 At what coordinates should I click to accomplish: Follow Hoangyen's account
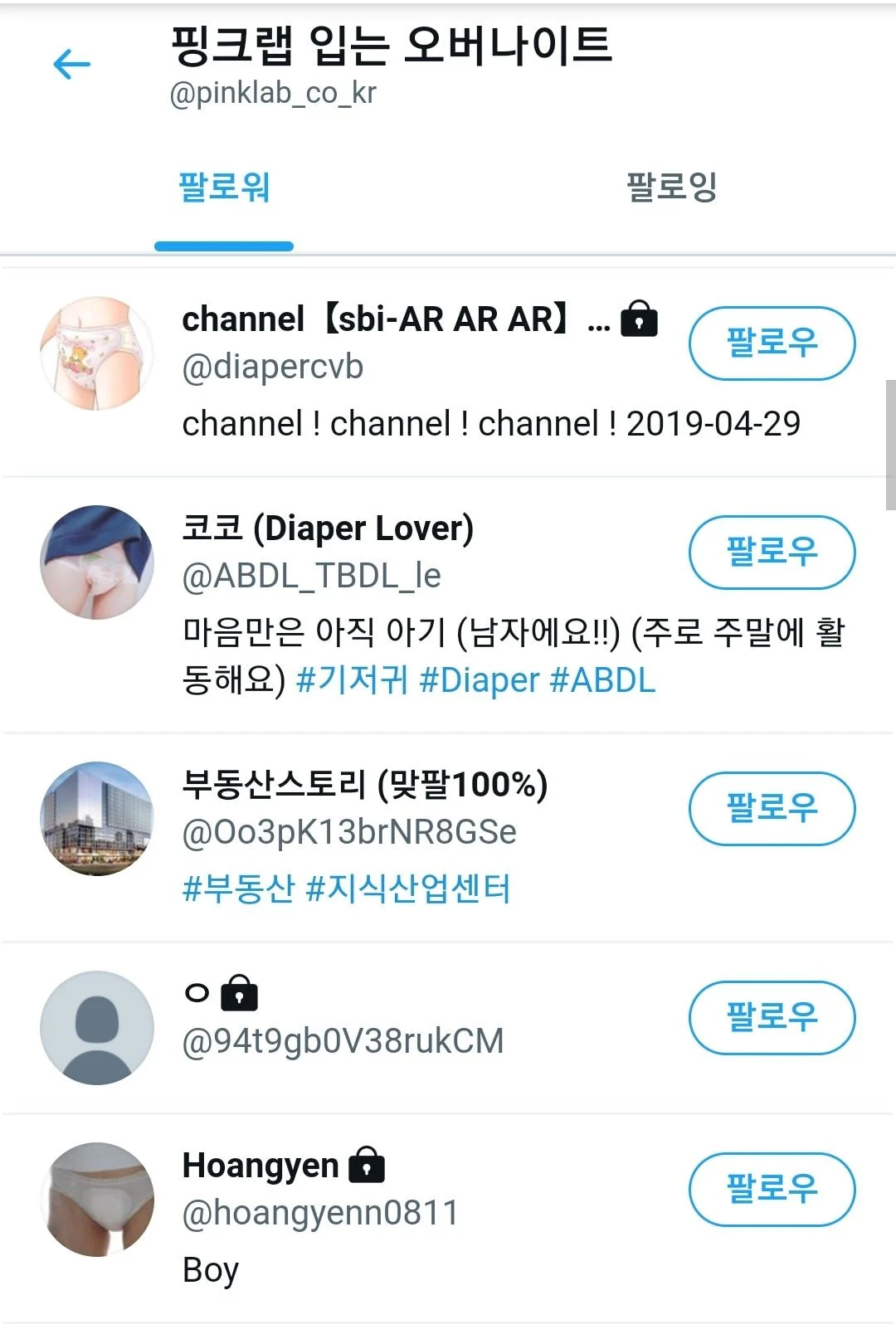coord(772,1189)
